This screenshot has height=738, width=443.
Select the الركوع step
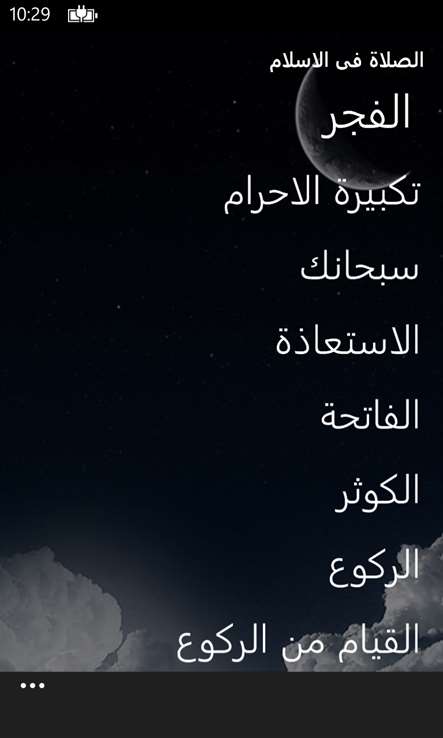(374, 569)
